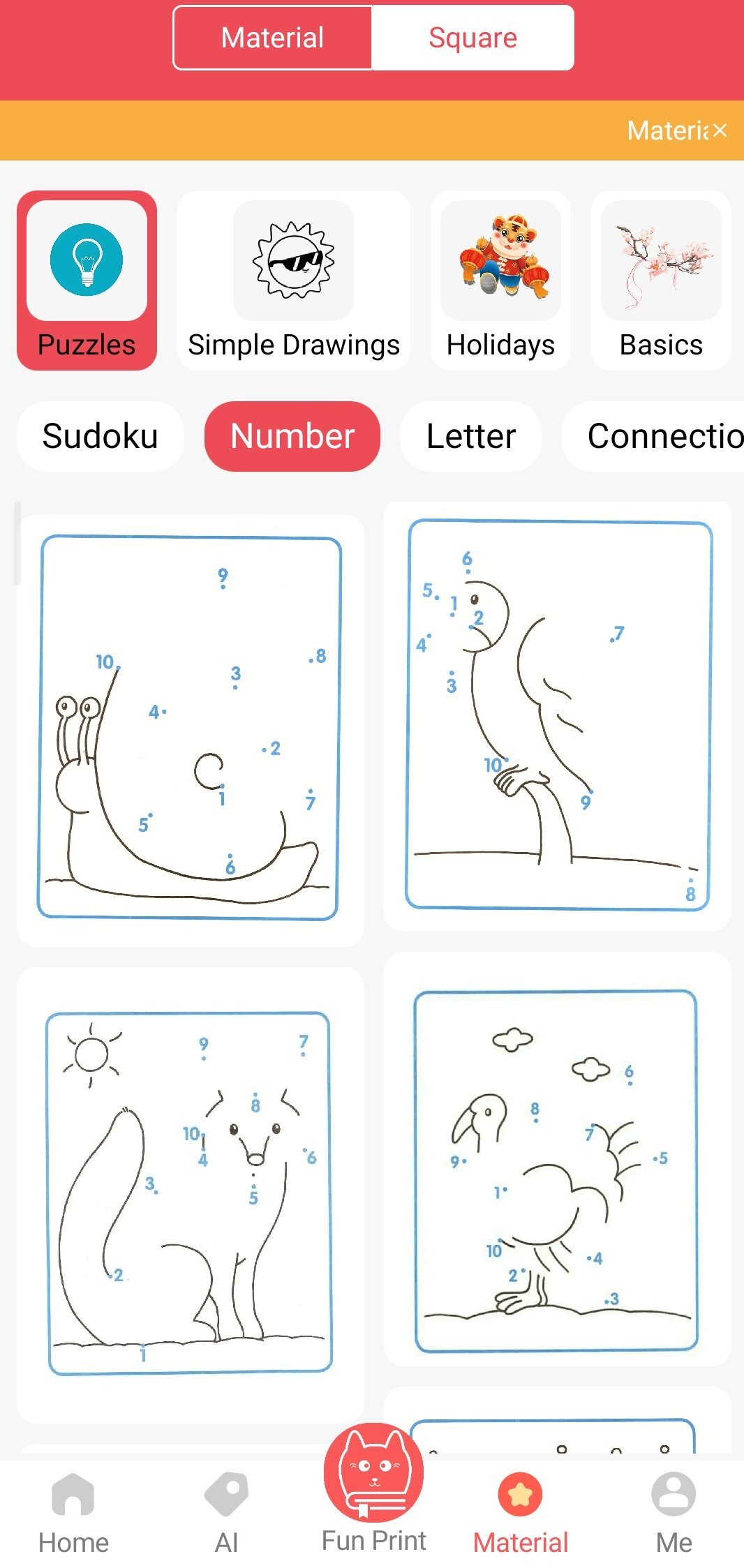The image size is (744, 1568).
Task: Open the turkey dot-to-dot puzzle
Action: pyautogui.click(x=556, y=1170)
